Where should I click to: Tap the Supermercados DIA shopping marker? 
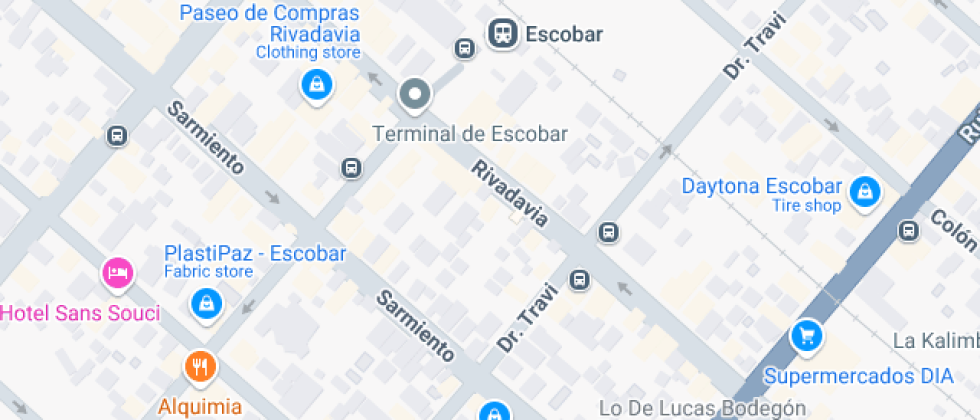[x=806, y=337]
